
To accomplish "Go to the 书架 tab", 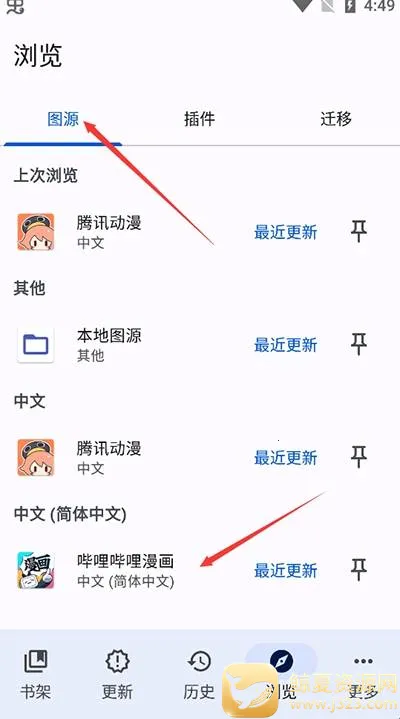I will point(35,675).
